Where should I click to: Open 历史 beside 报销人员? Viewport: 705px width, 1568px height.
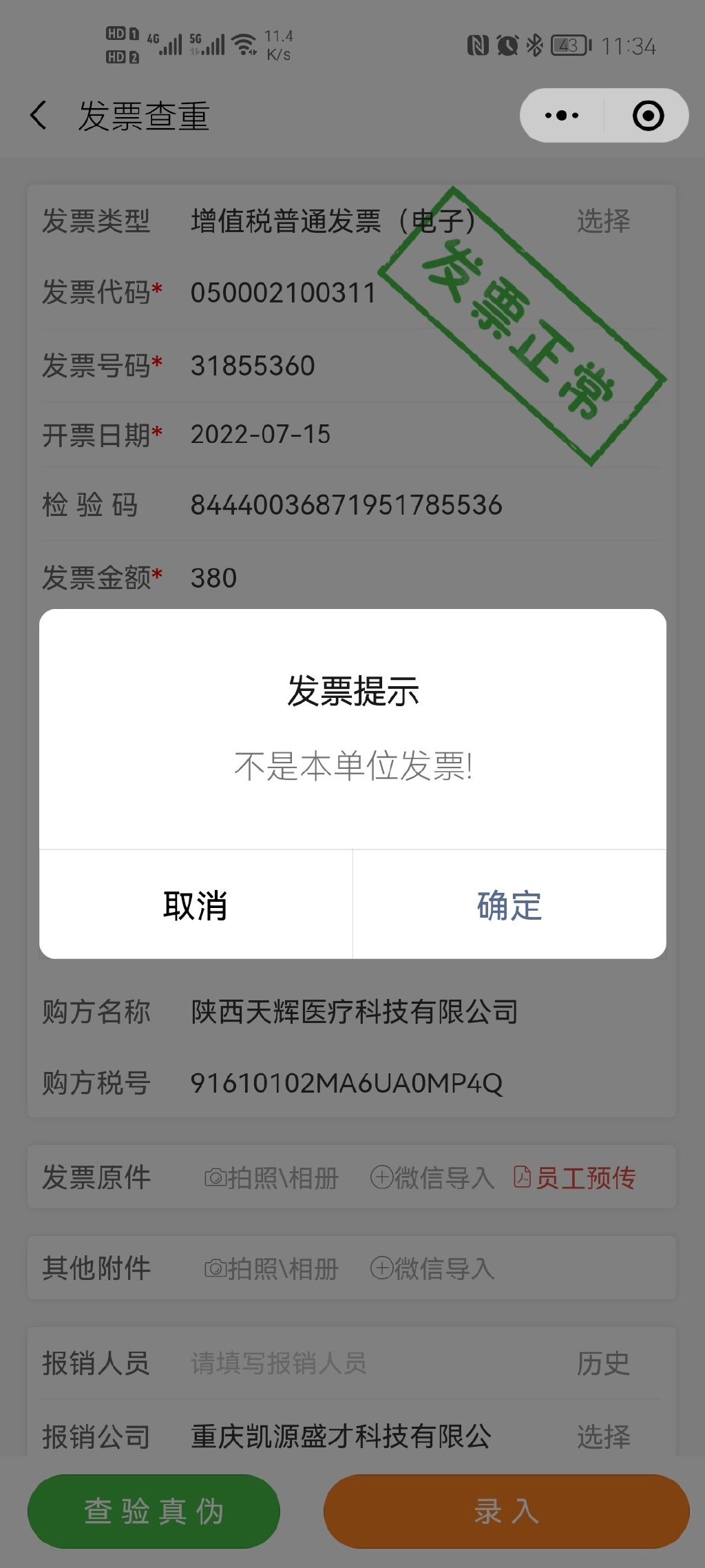coord(603,1363)
